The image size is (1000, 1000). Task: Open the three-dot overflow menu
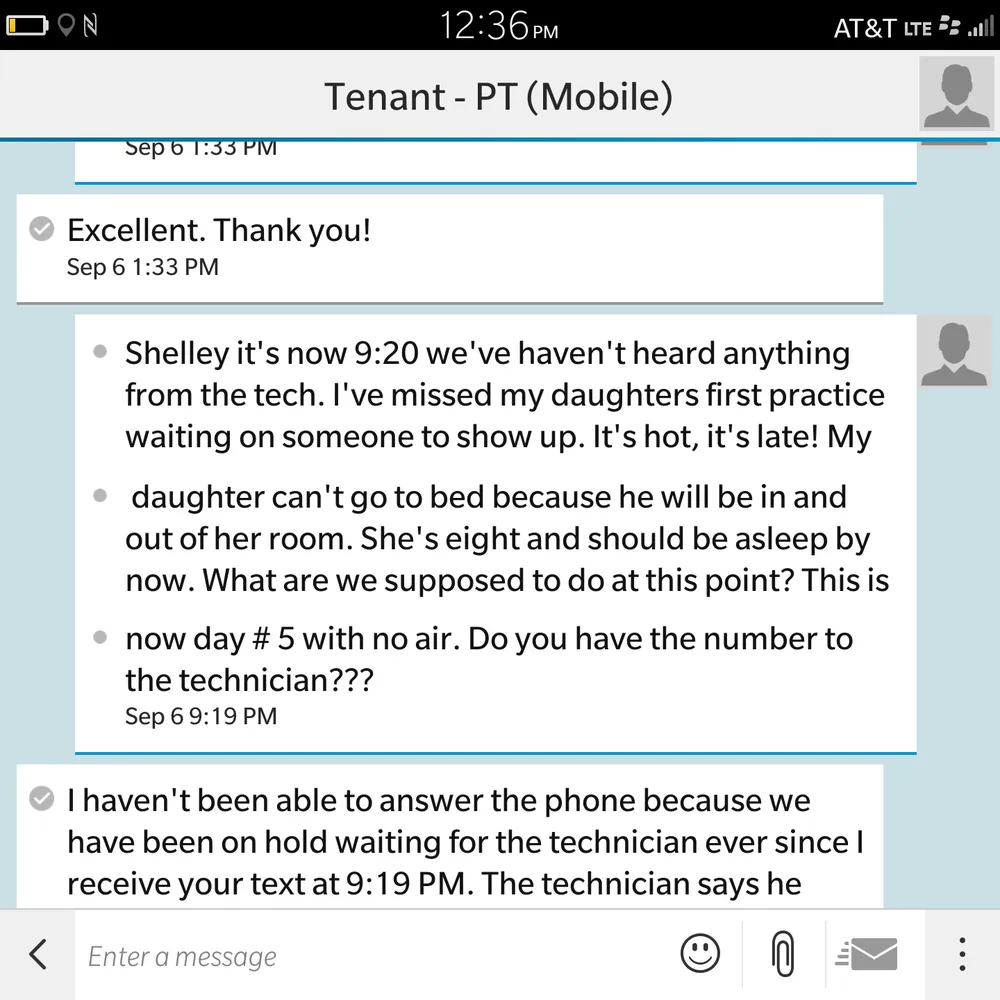(x=962, y=955)
